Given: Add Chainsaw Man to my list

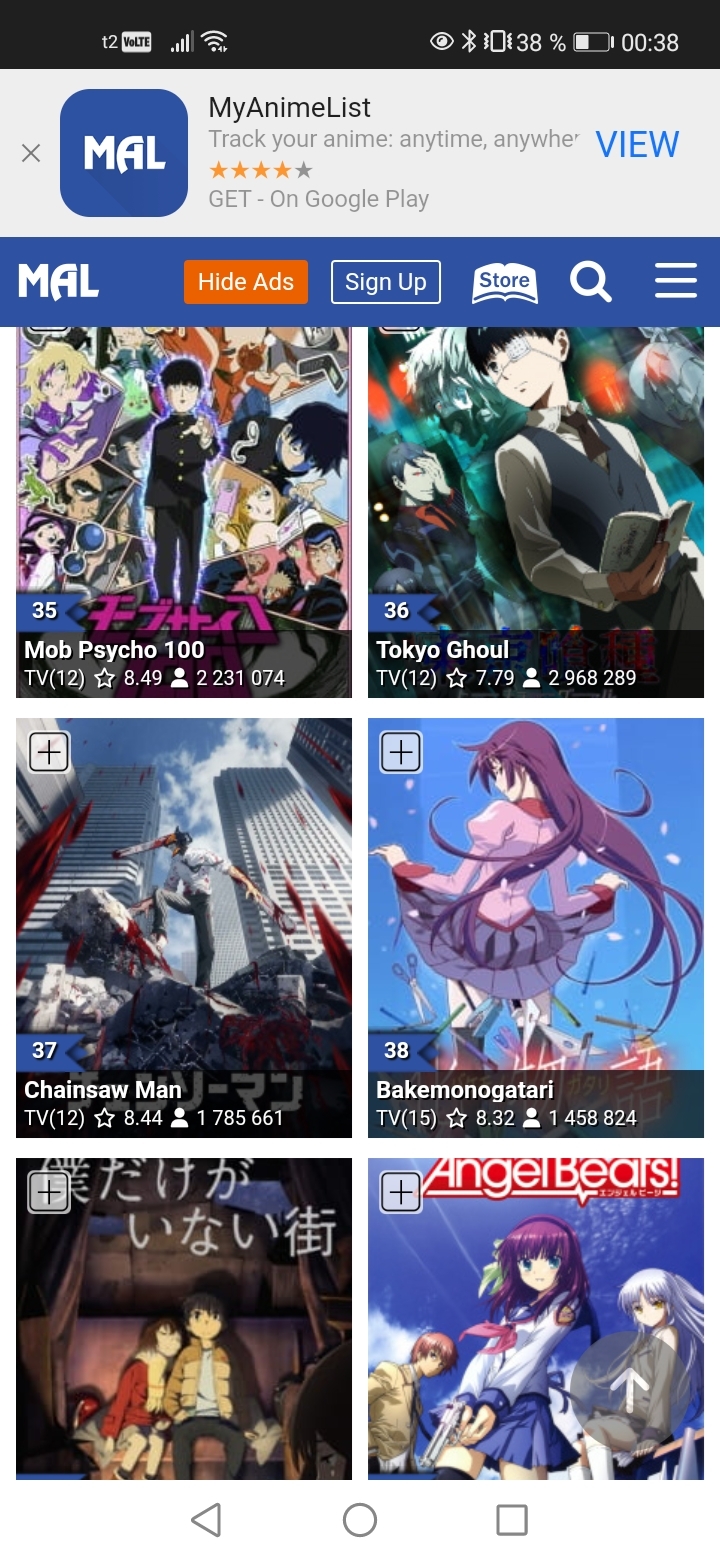Looking at the screenshot, I should click(49, 752).
